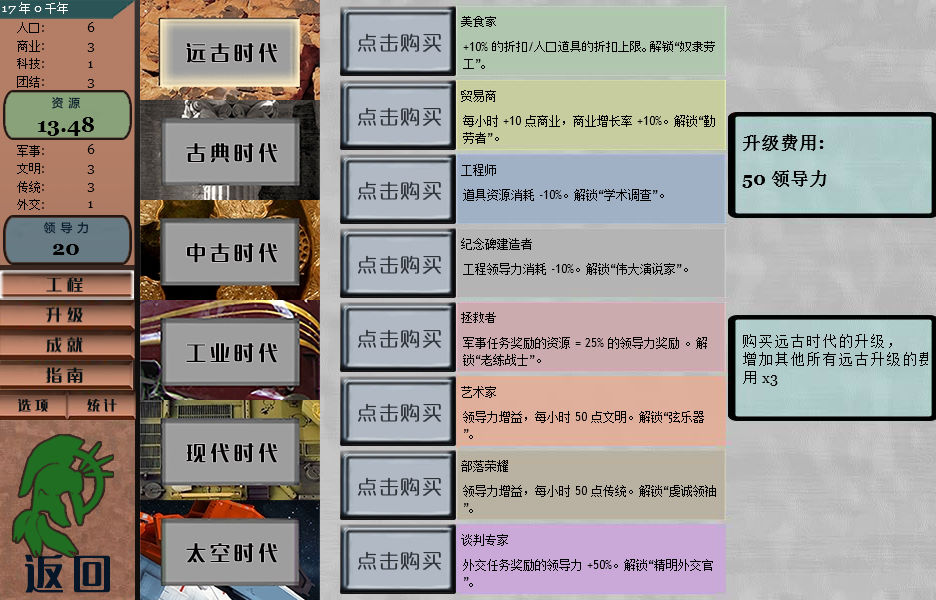This screenshot has height=600, width=936.
Task: Switch to 工业时代 era
Action: coord(231,353)
